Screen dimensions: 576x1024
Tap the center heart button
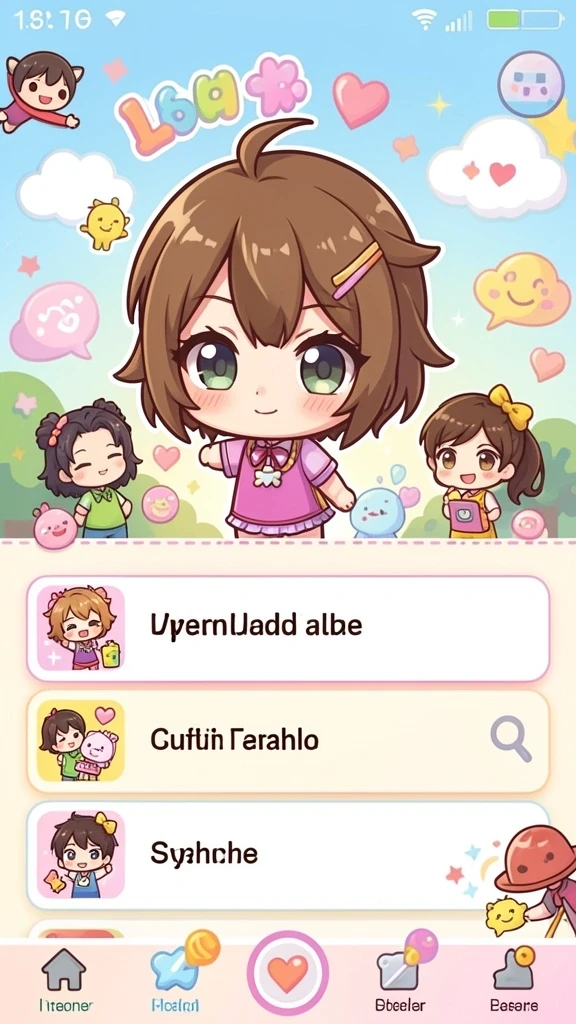[x=287, y=974]
